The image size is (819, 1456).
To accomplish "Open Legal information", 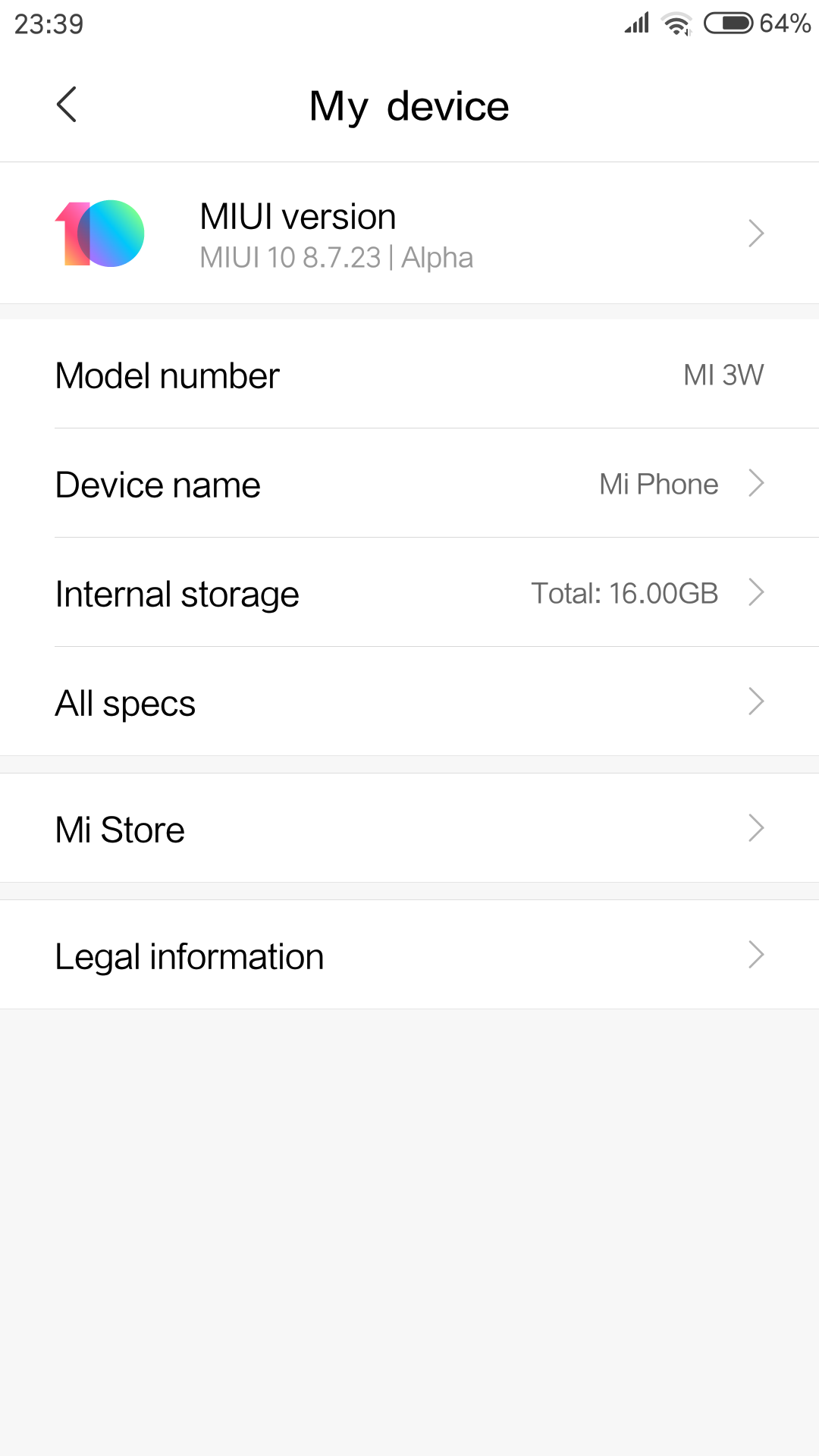I will point(409,955).
